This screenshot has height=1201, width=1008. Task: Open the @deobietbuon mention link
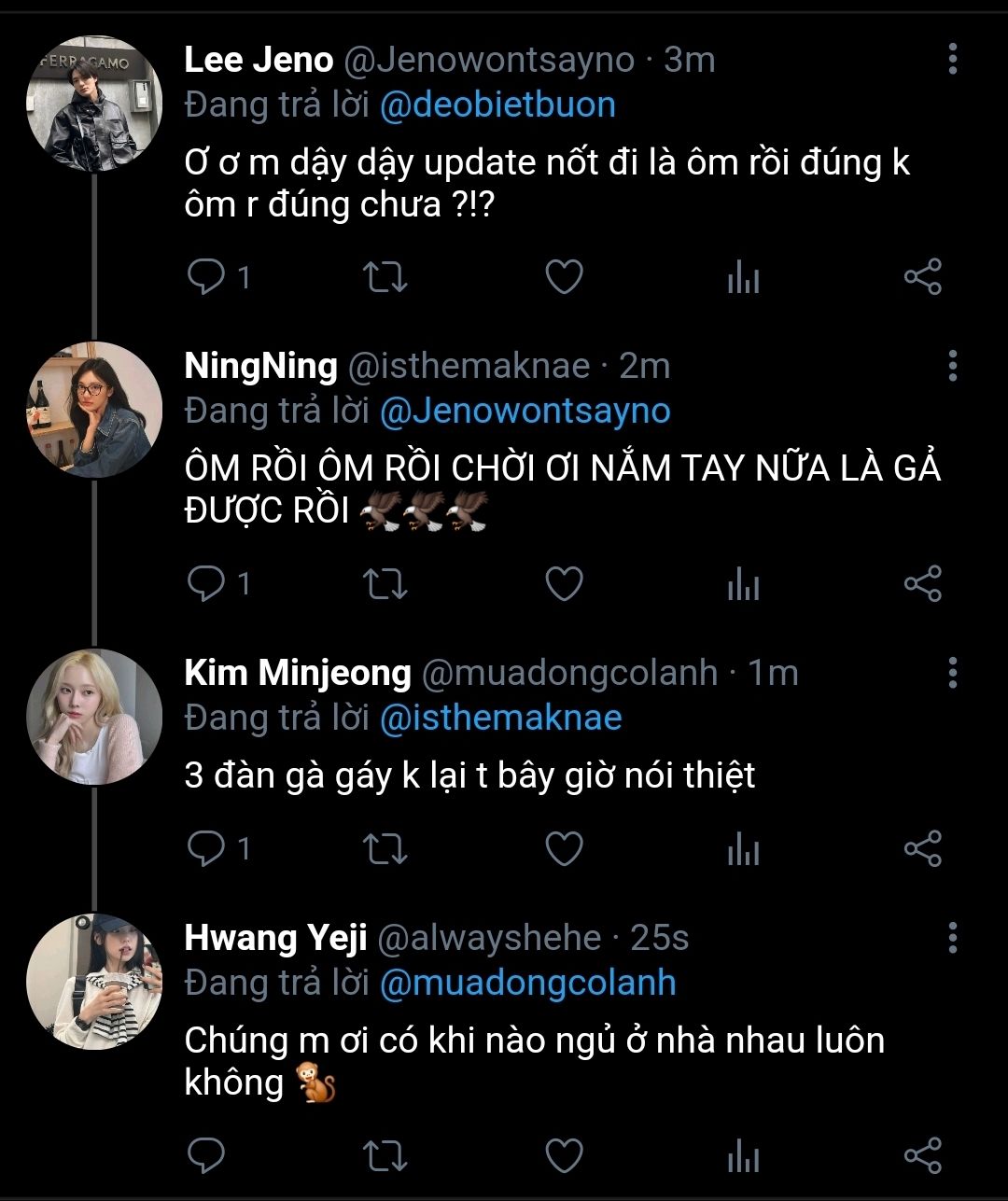(x=497, y=105)
